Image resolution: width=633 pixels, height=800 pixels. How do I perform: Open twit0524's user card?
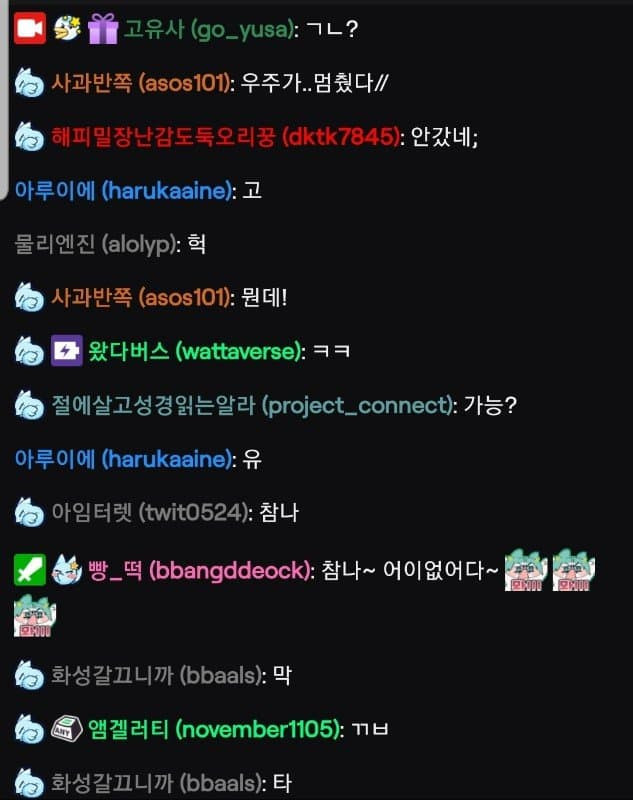pyautogui.click(x=149, y=513)
